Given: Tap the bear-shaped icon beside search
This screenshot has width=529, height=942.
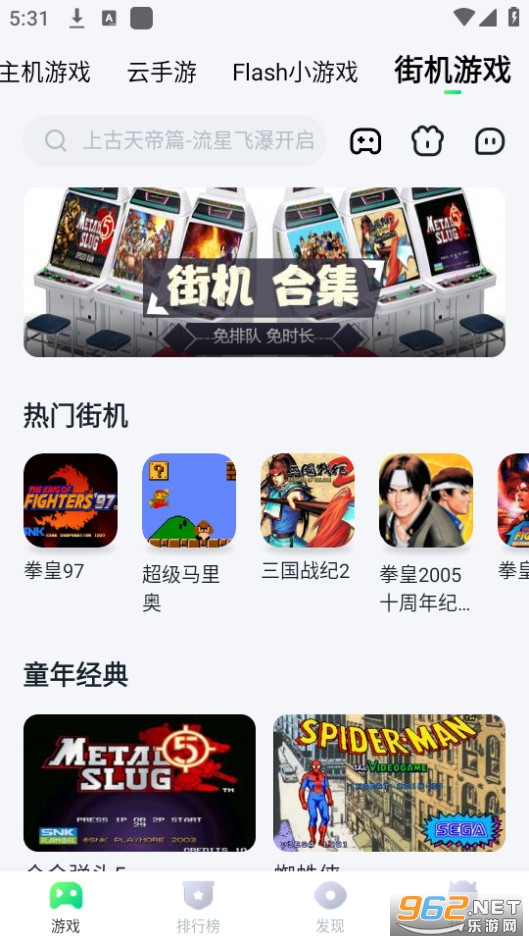Looking at the screenshot, I should pos(428,142).
